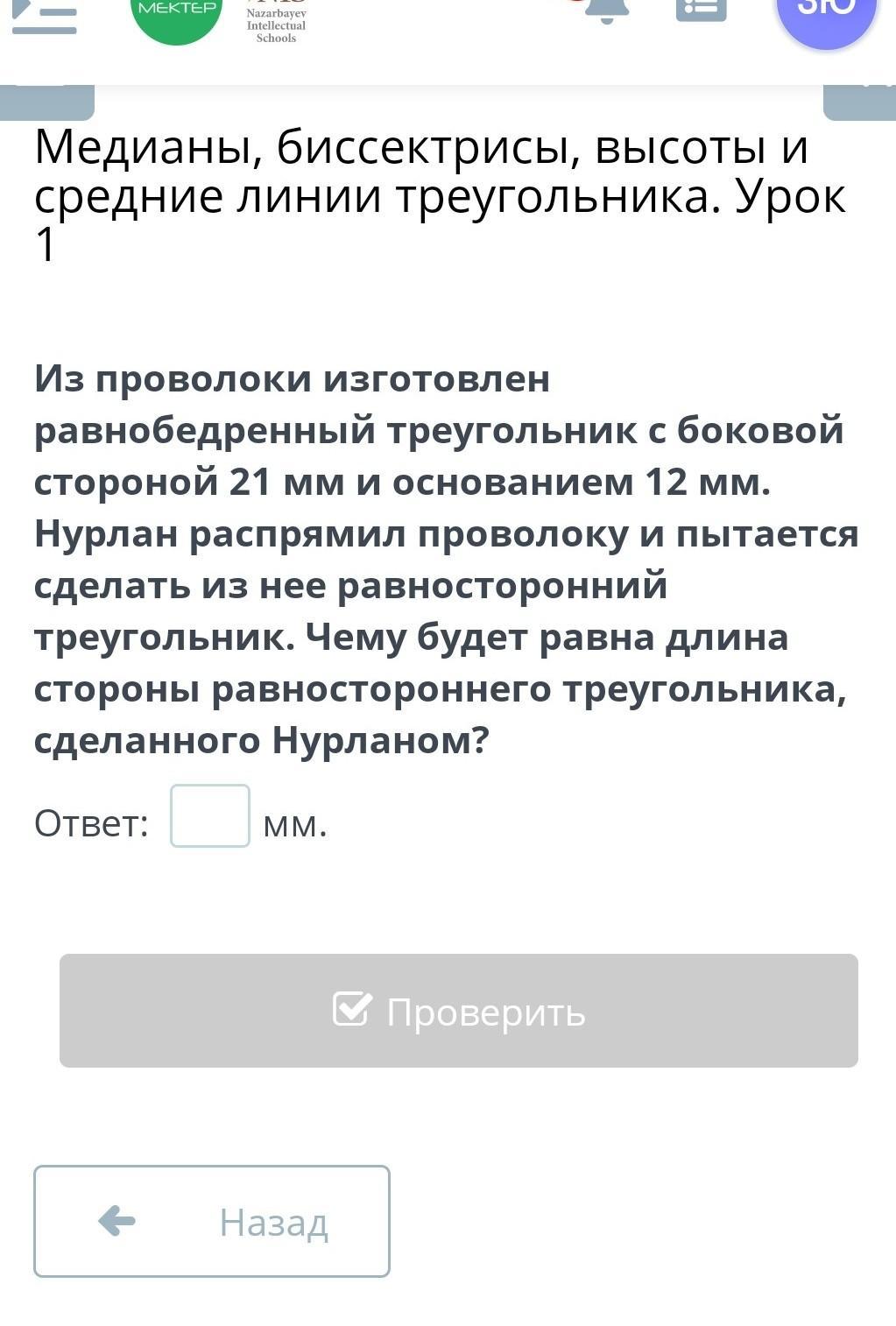
Task: Tap the Проверить button
Action: [x=459, y=1011]
